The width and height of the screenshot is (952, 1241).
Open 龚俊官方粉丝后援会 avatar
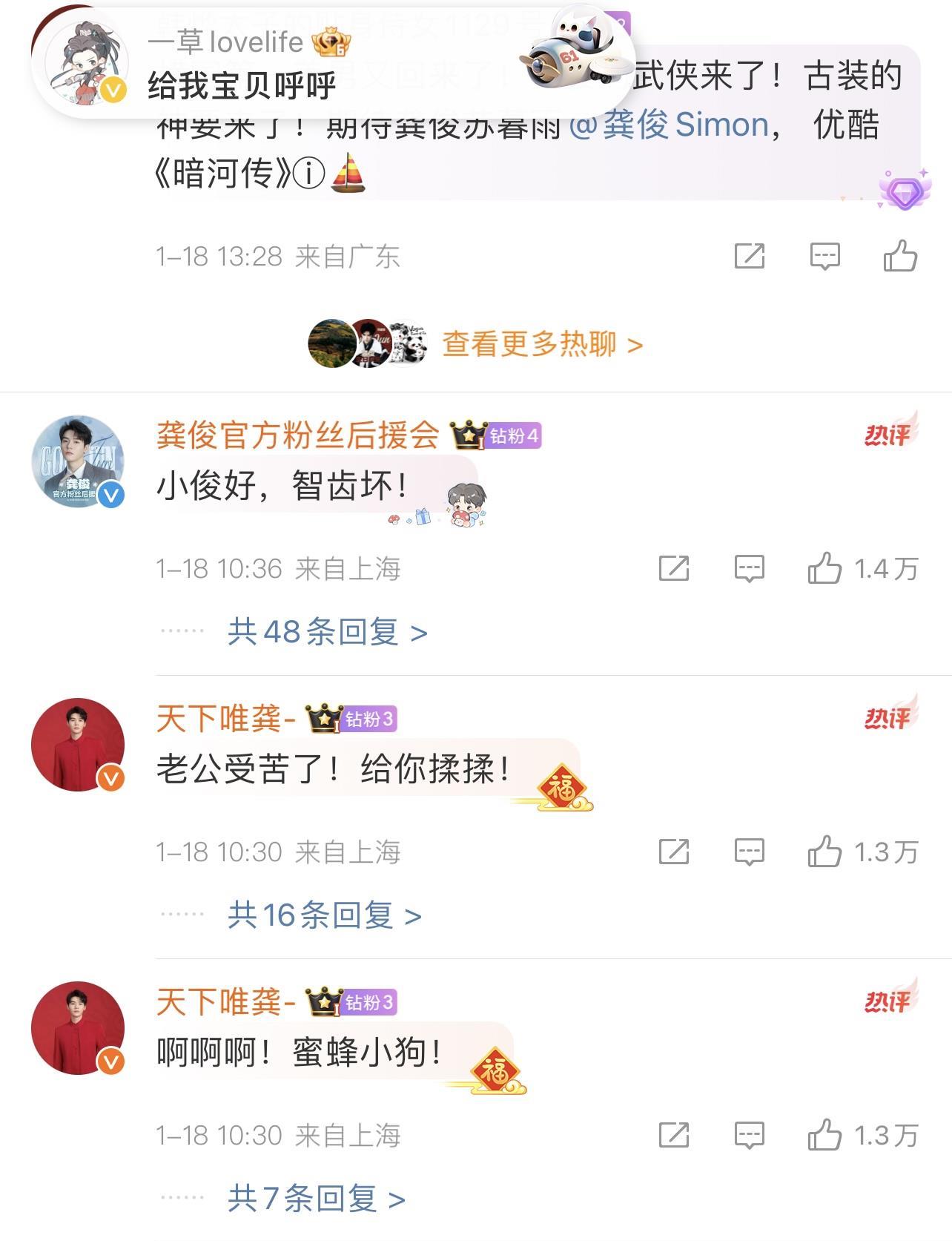click(x=77, y=461)
